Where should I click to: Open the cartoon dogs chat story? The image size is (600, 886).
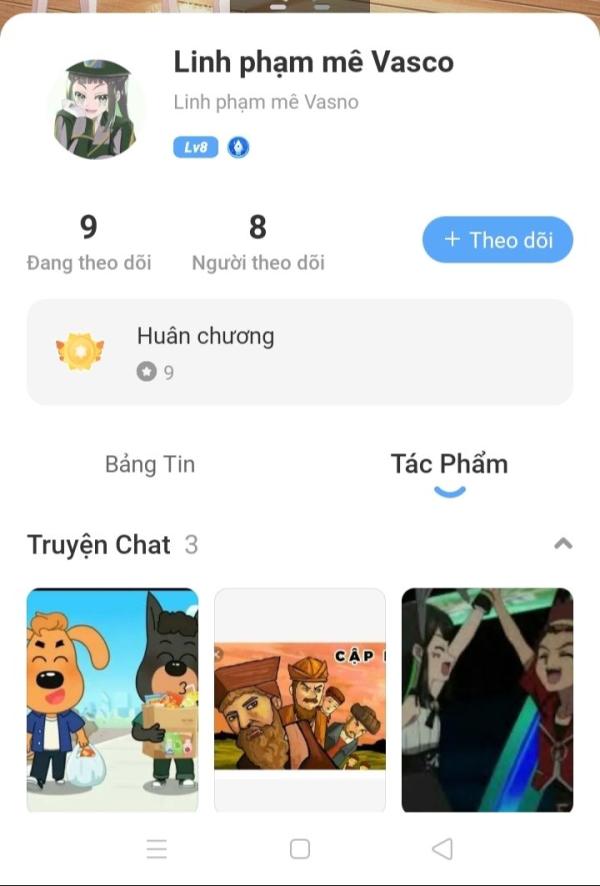112,700
